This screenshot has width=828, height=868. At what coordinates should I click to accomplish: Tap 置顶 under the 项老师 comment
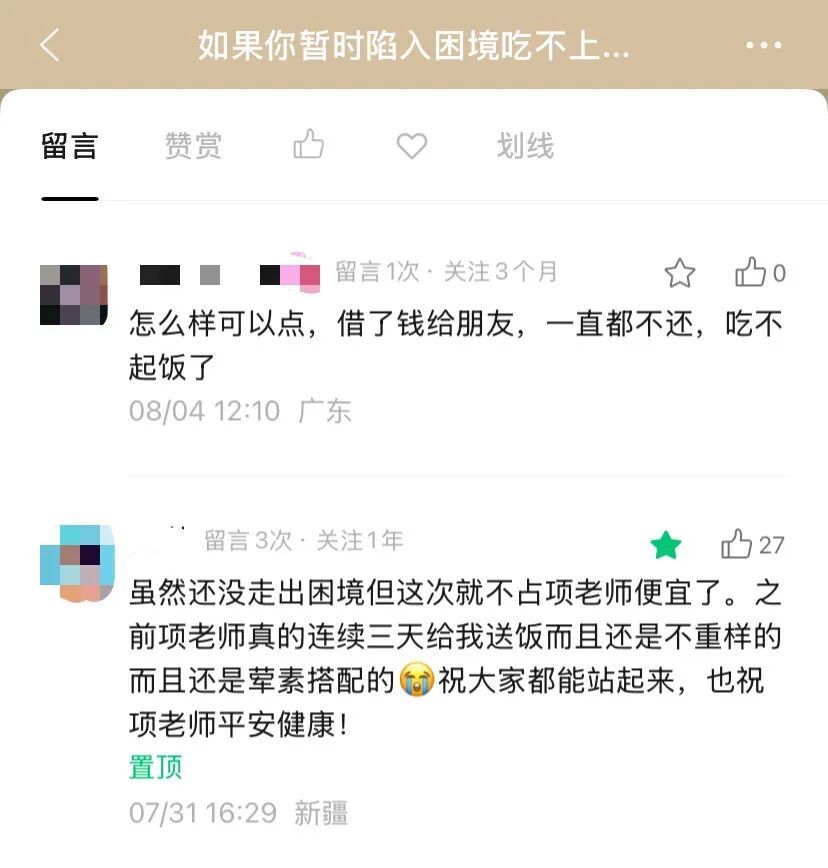(156, 767)
